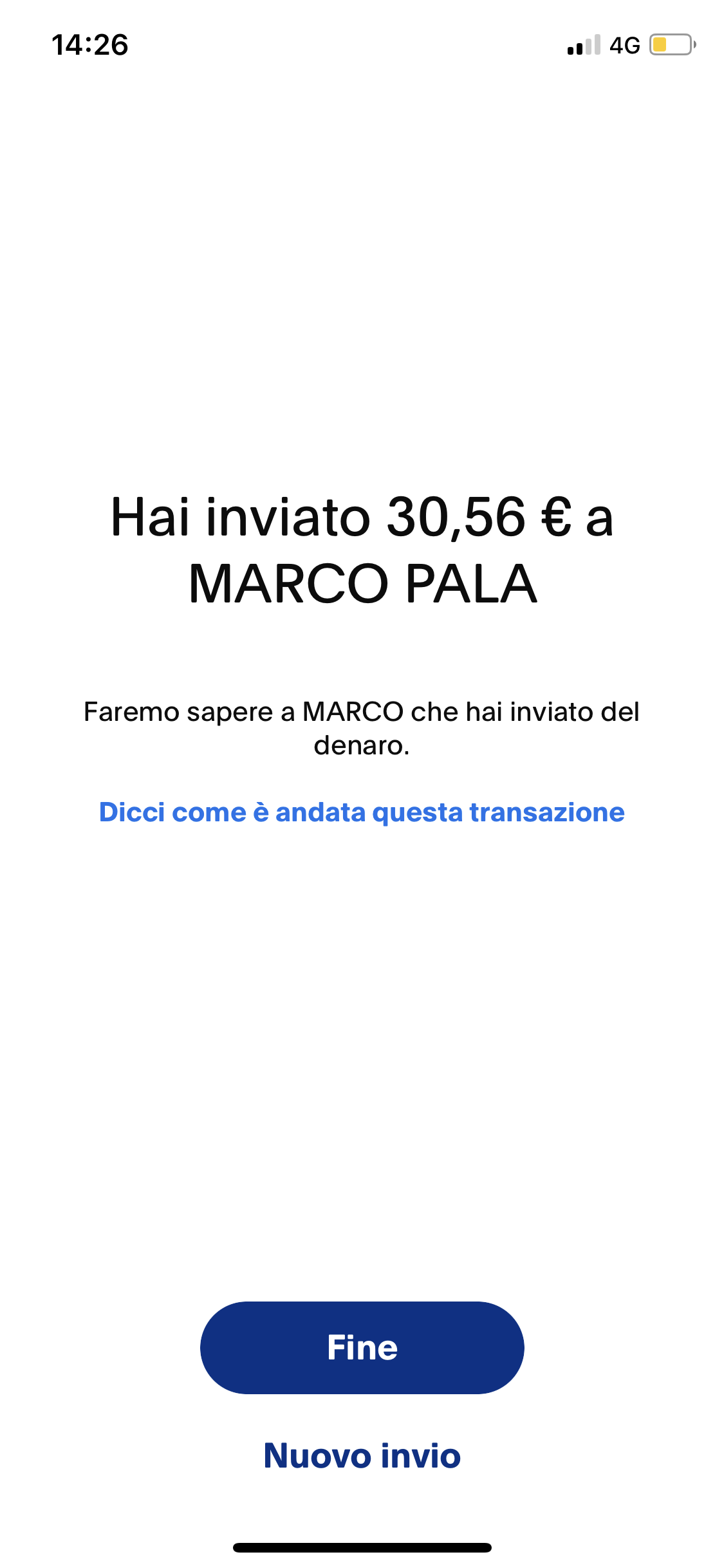Tap the Fine button to finish

362,1347
